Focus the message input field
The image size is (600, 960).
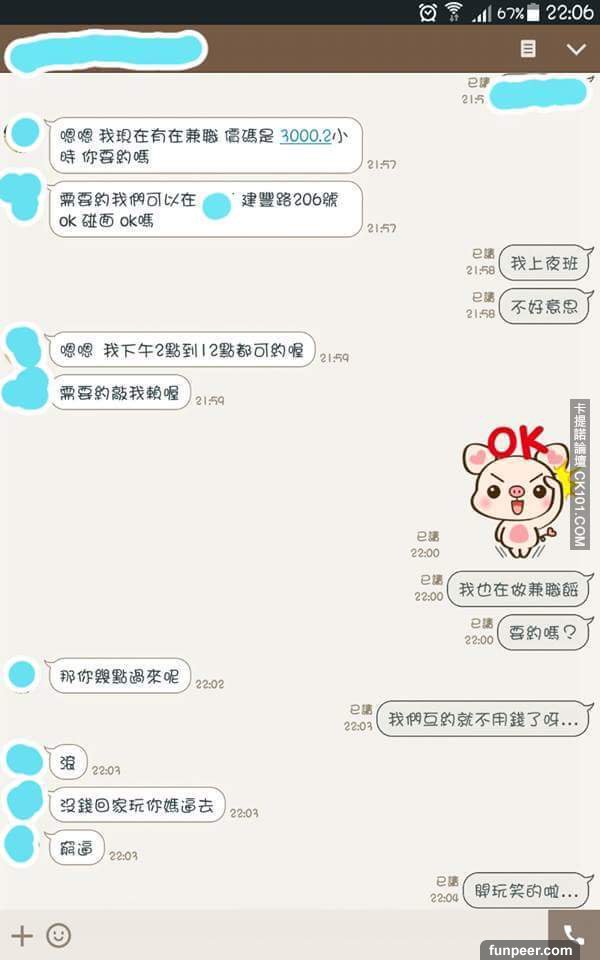point(300,936)
